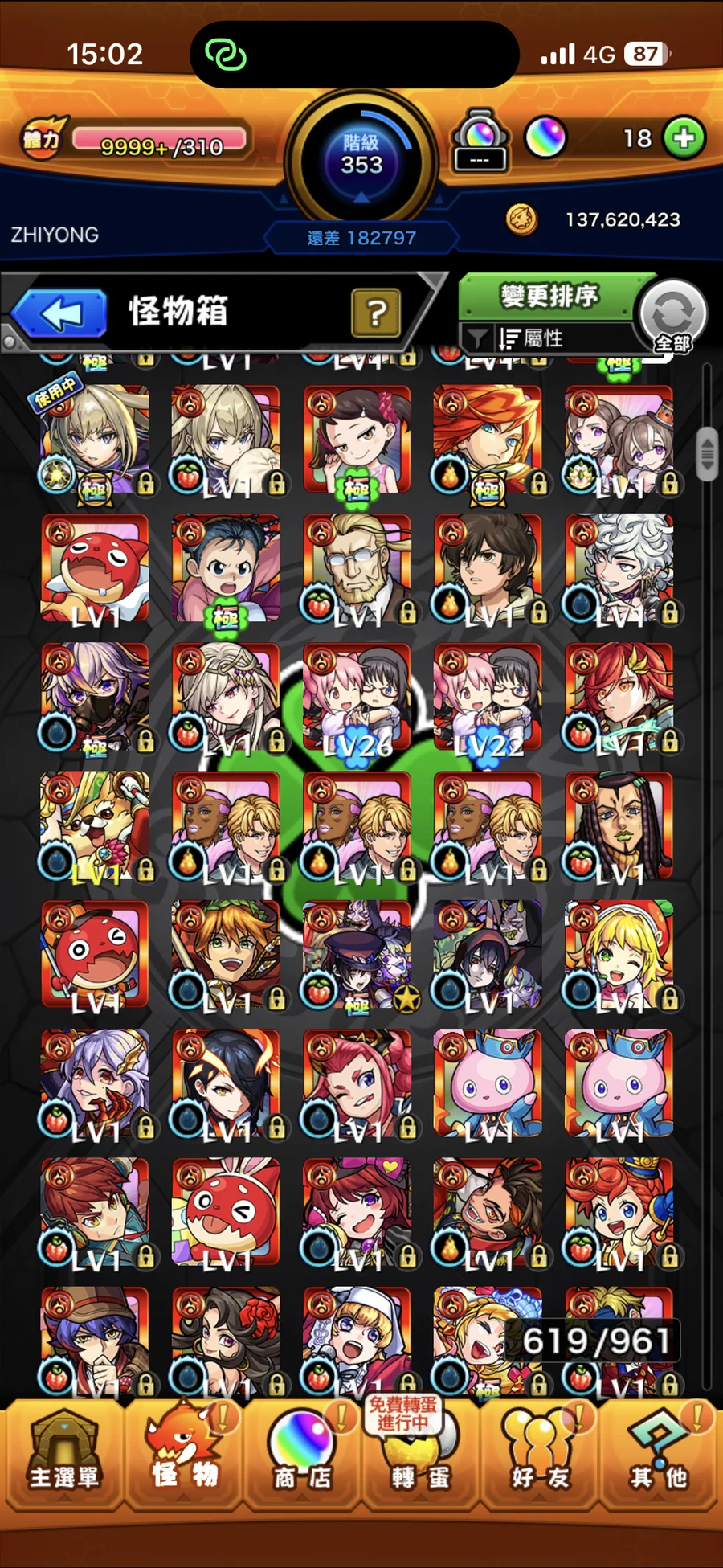Select the pink-haired duo monster at LV26

pyautogui.click(x=357, y=697)
